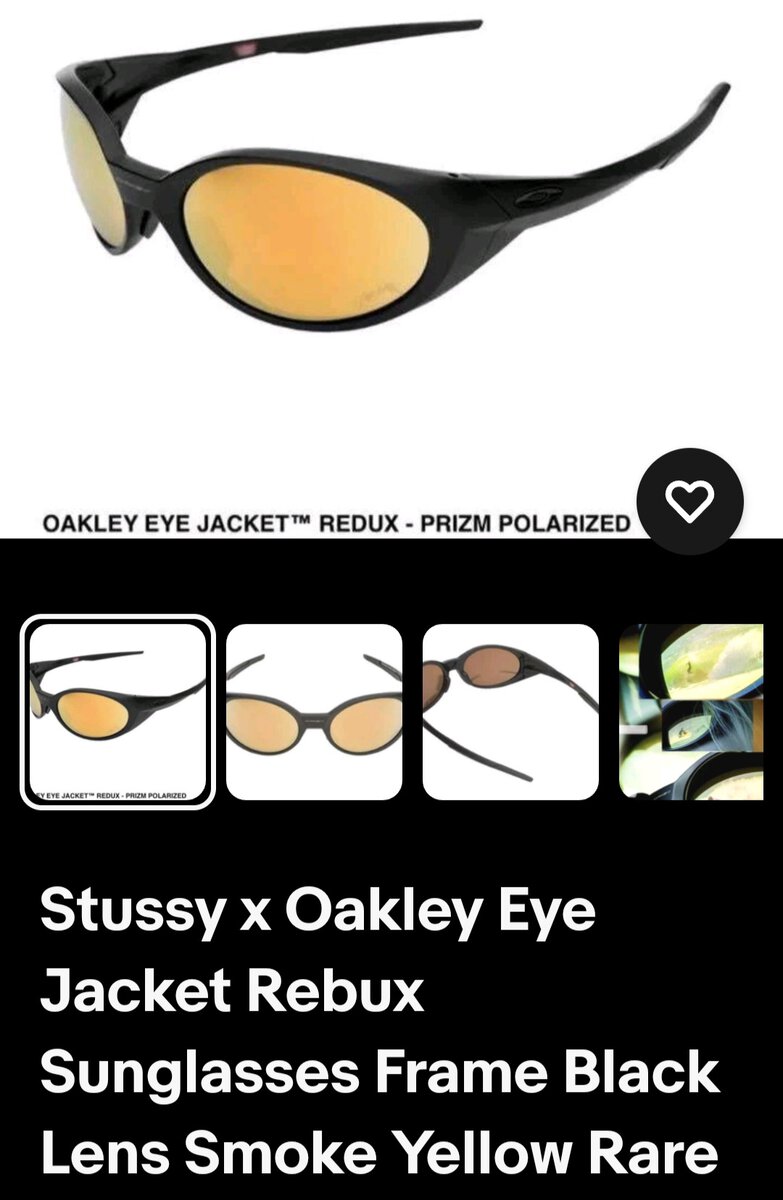View the third thumbnail with brown lenses

pyautogui.click(x=510, y=712)
